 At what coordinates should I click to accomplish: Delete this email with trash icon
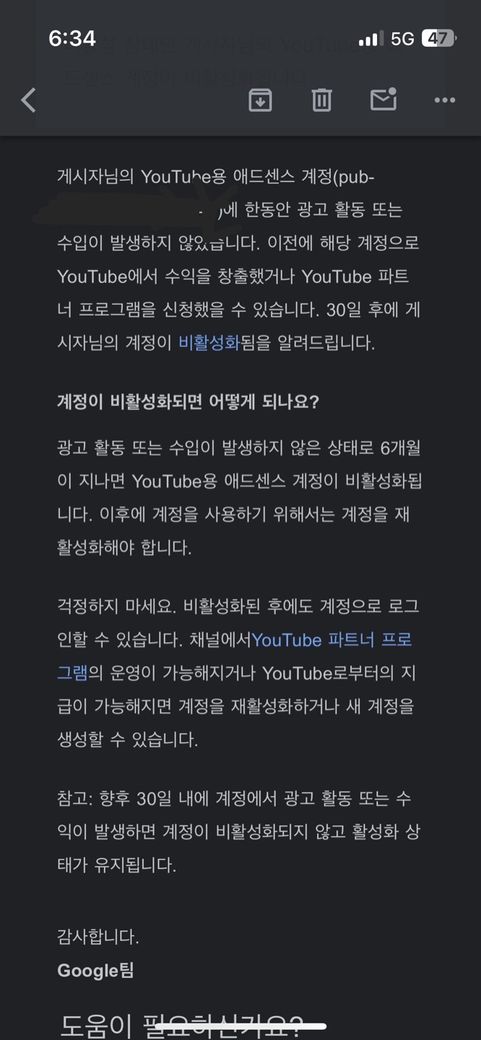(x=322, y=100)
